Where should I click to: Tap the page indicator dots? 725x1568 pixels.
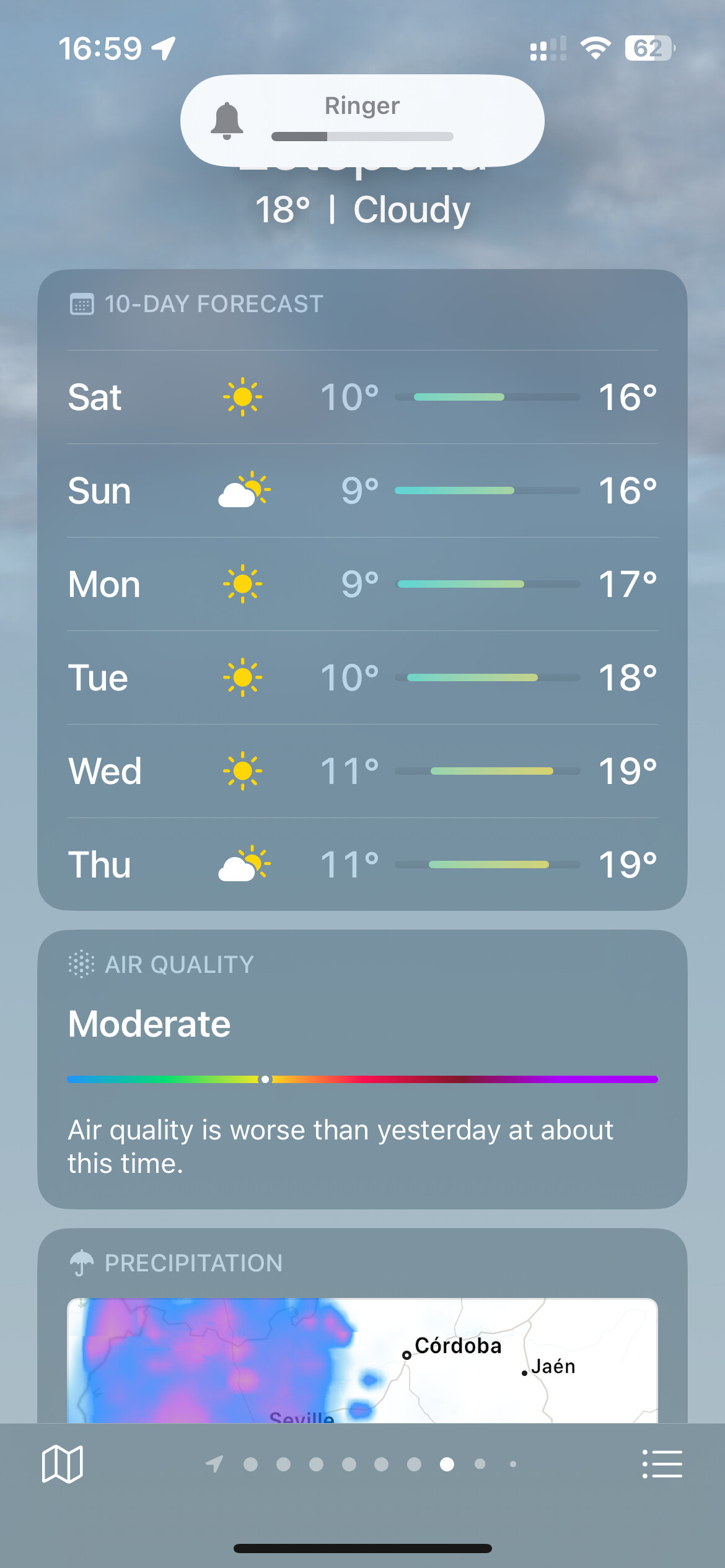[x=361, y=1464]
